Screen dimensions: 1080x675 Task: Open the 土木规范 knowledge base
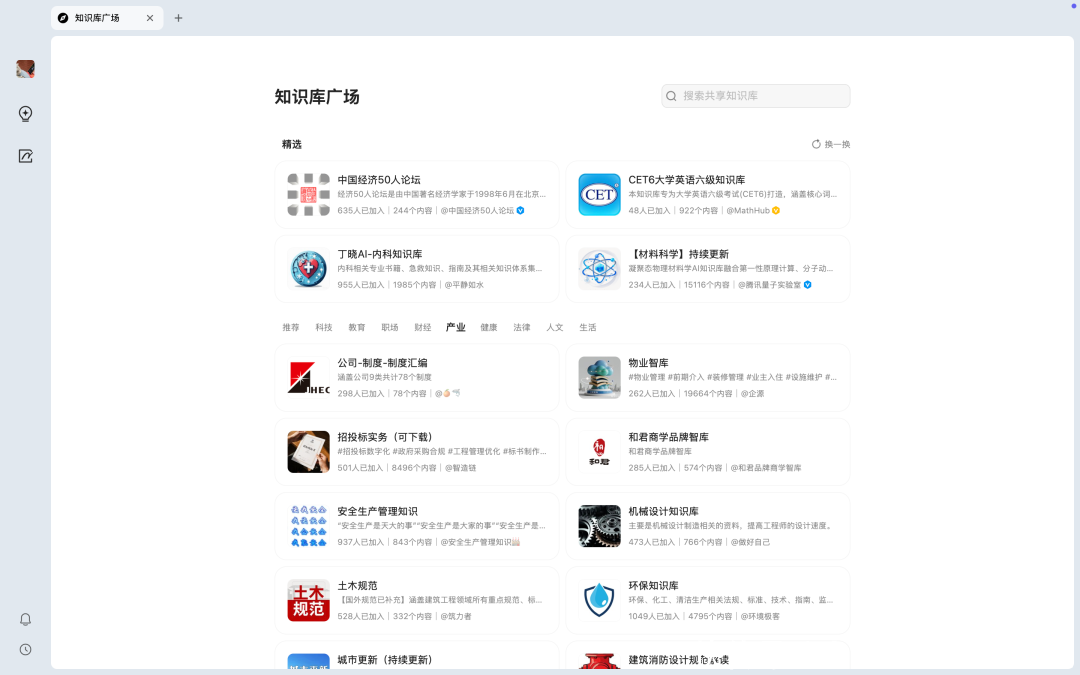point(417,600)
